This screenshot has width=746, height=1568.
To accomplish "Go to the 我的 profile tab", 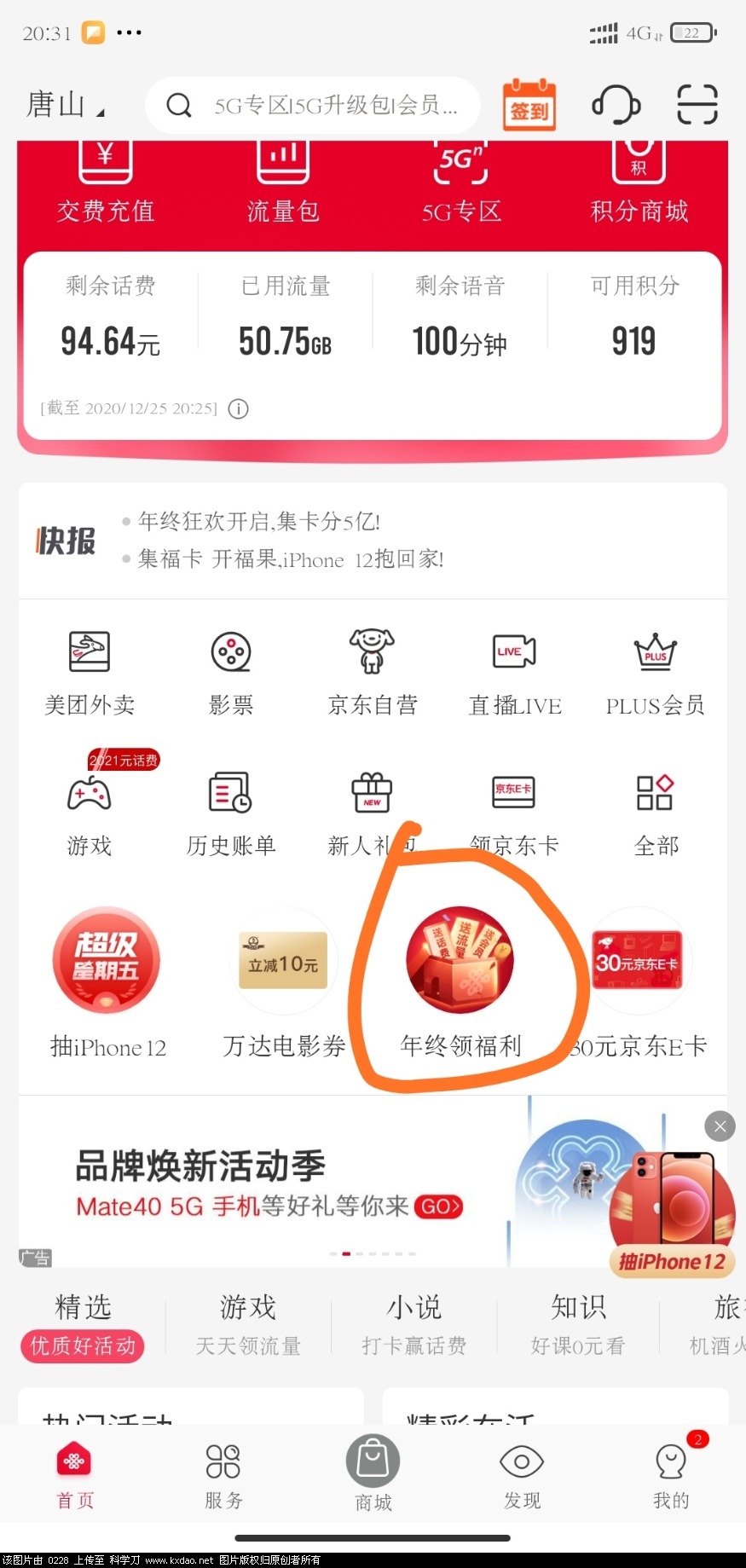I will (x=671, y=1473).
